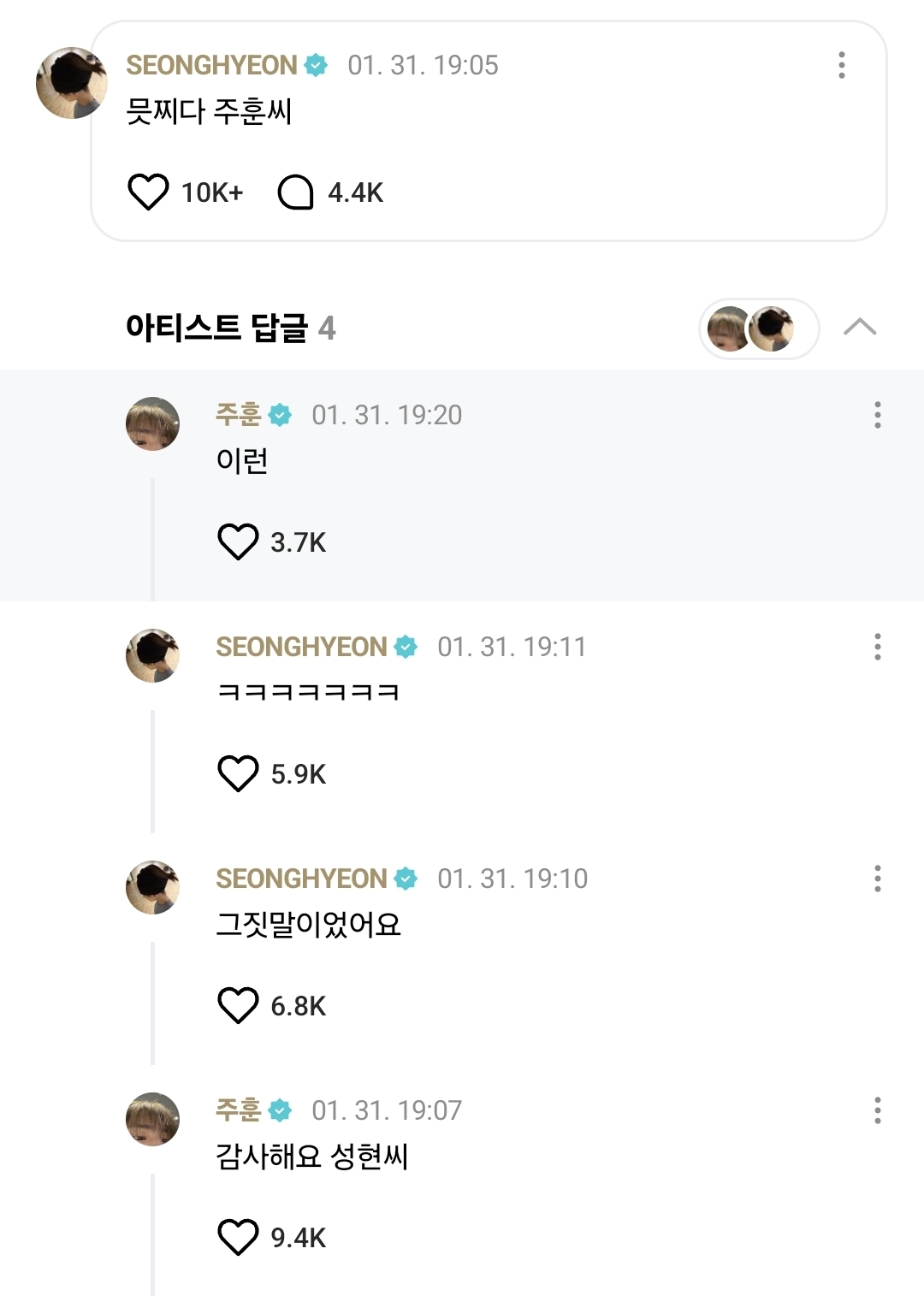Collapse the artist replies section
Image resolution: width=924 pixels, height=1296 pixels.
860,327
